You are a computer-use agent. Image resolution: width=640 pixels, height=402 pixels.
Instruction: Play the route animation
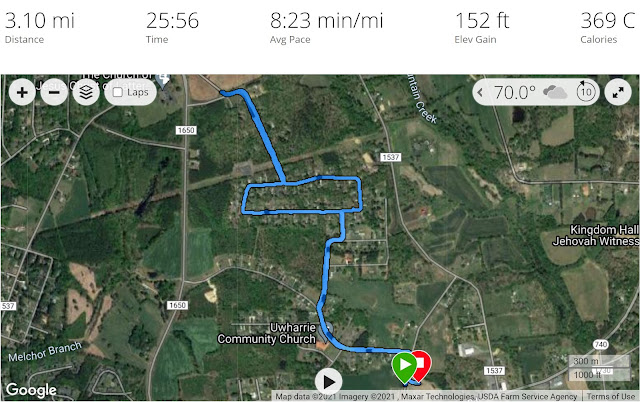(x=329, y=381)
